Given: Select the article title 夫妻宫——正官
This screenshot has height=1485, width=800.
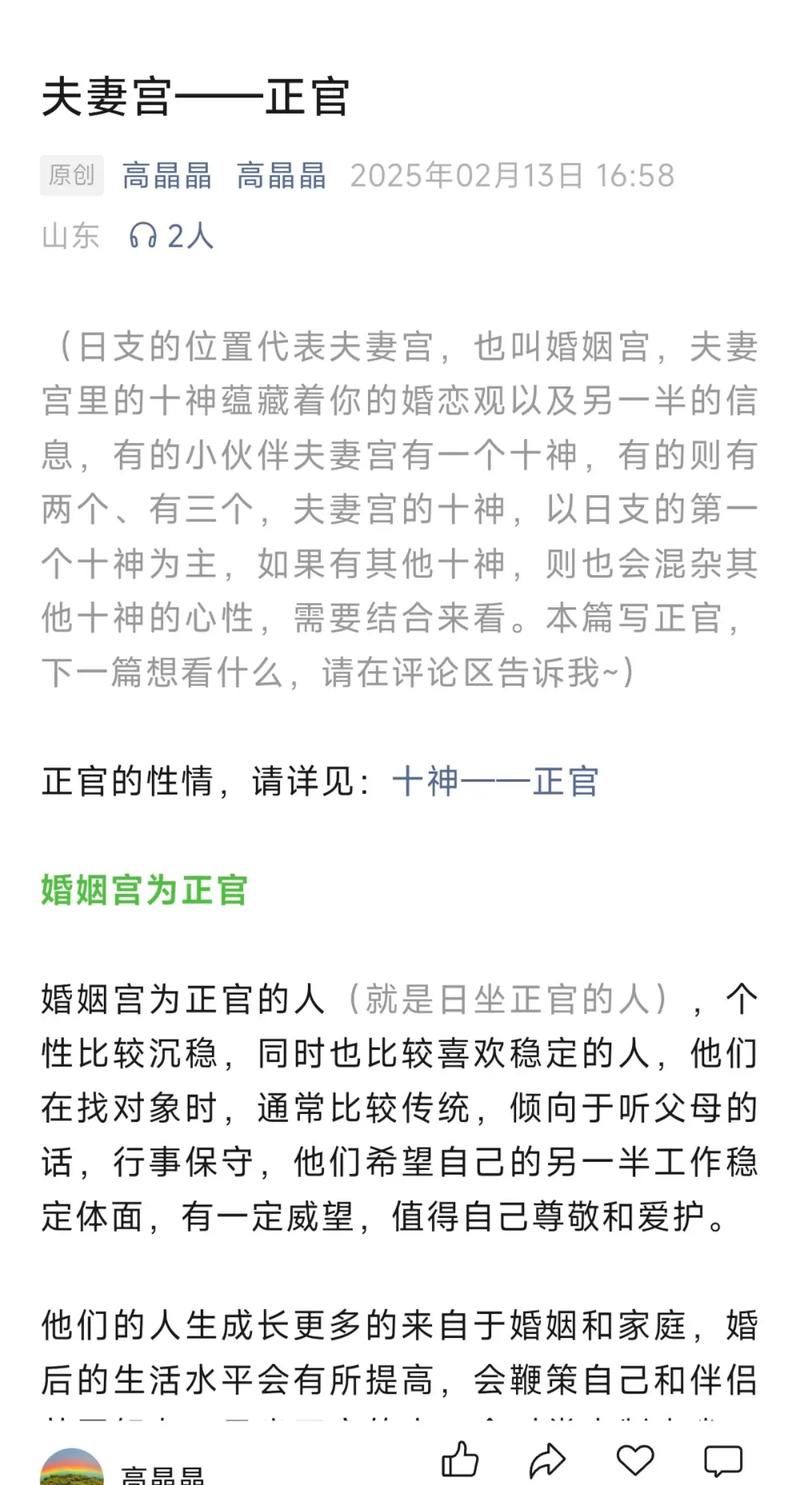Looking at the screenshot, I should [x=196, y=99].
